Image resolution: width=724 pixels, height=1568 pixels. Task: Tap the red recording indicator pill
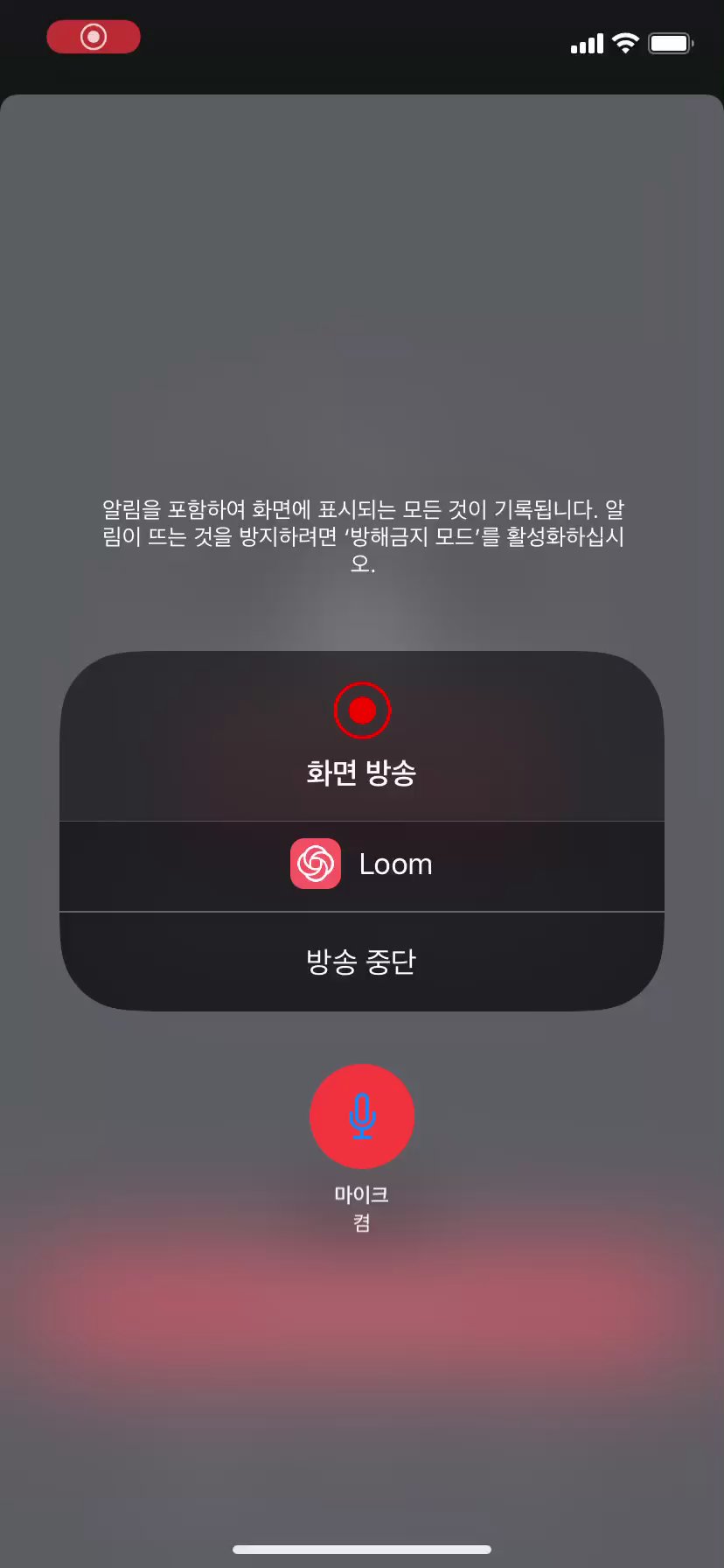(x=94, y=37)
